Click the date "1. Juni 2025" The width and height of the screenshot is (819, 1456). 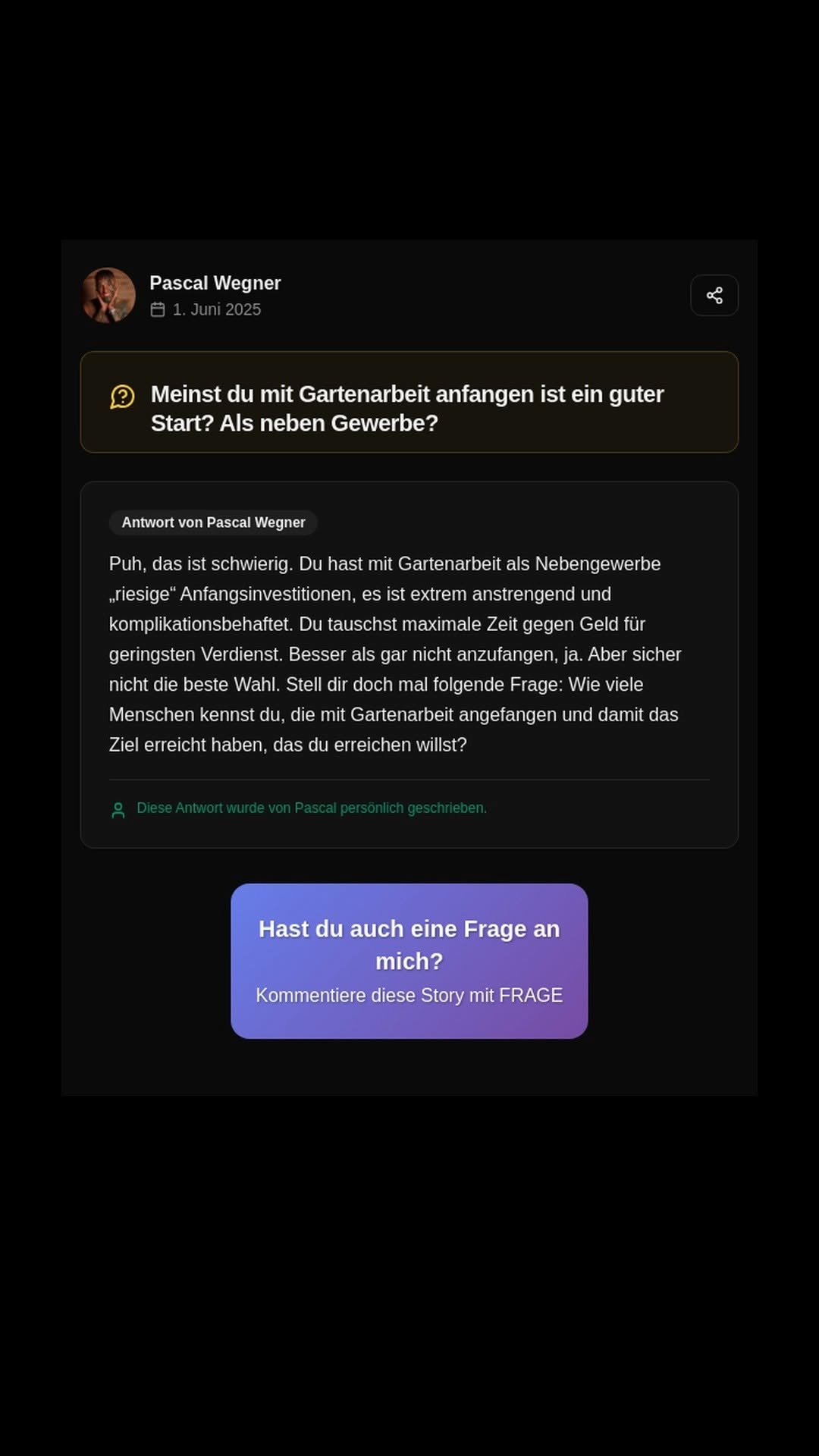coord(216,309)
